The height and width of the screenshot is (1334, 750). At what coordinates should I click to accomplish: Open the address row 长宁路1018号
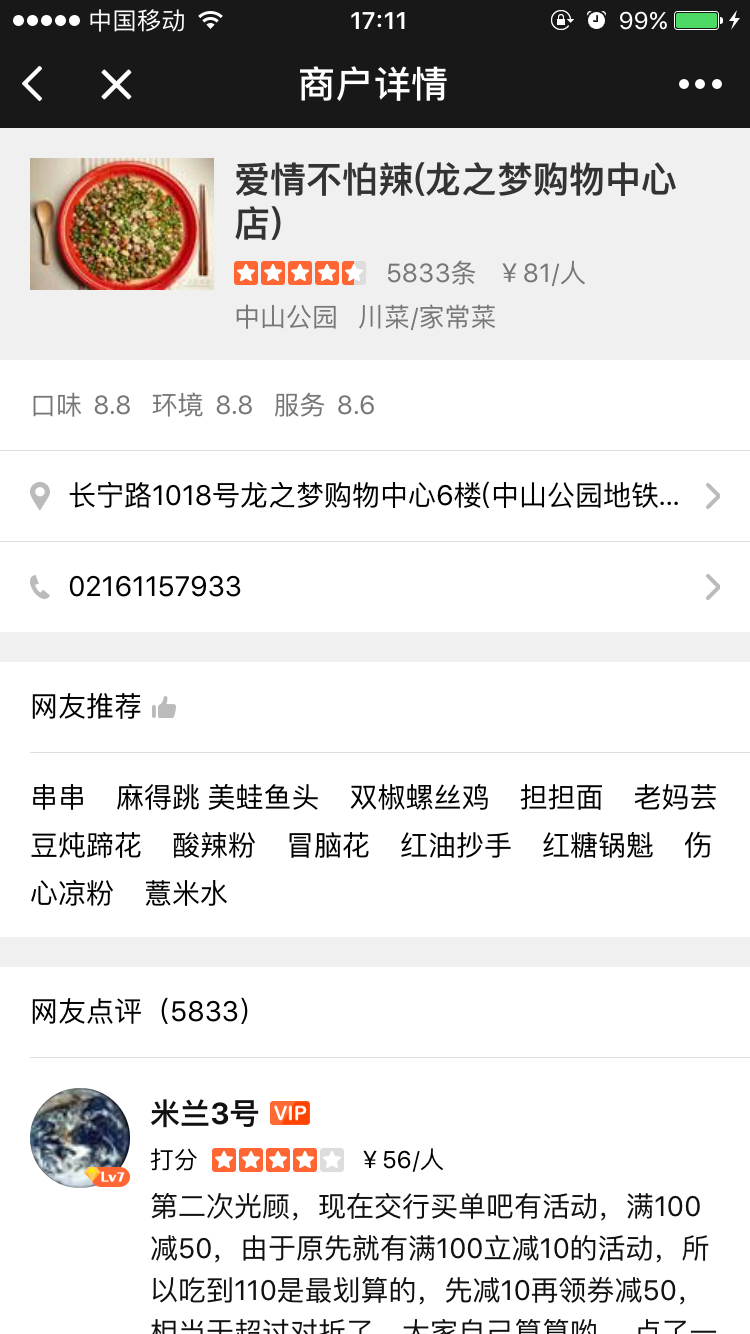click(x=375, y=496)
